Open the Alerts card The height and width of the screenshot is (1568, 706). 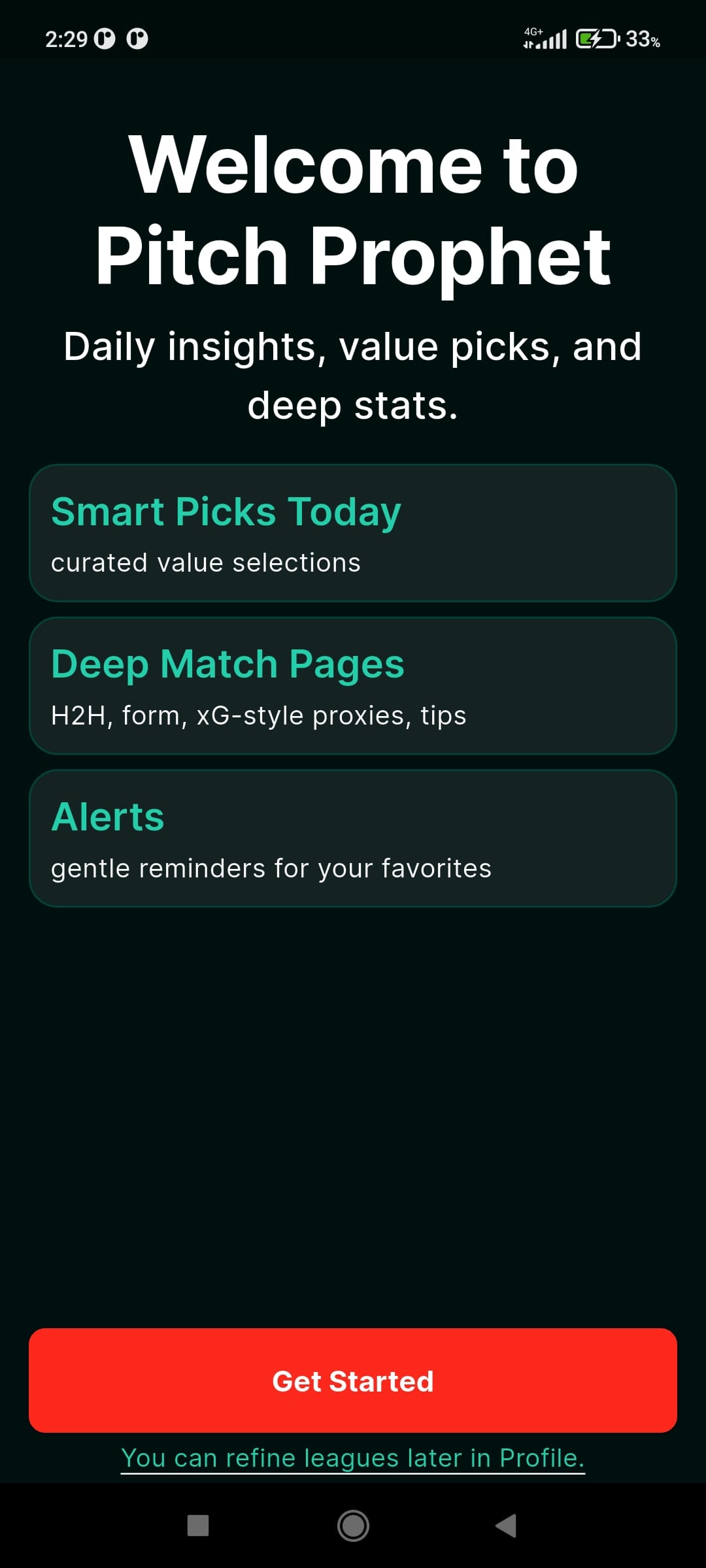(353, 837)
